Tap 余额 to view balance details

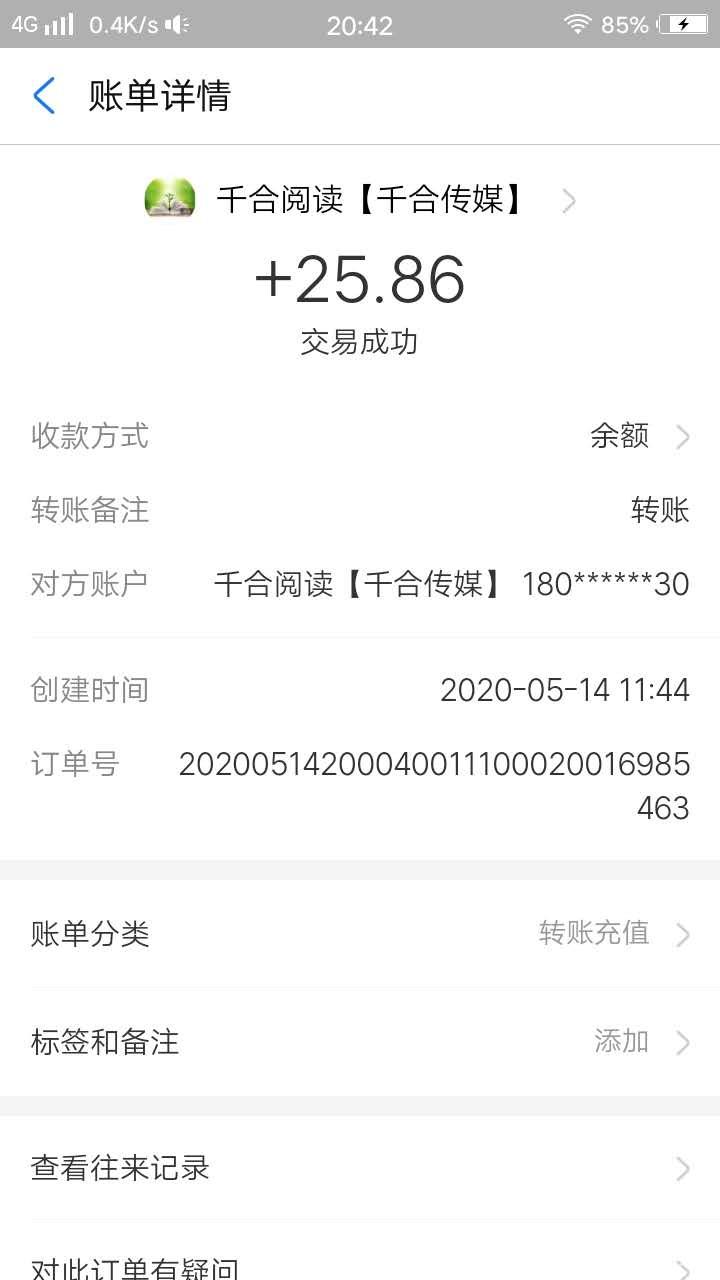tap(621, 436)
